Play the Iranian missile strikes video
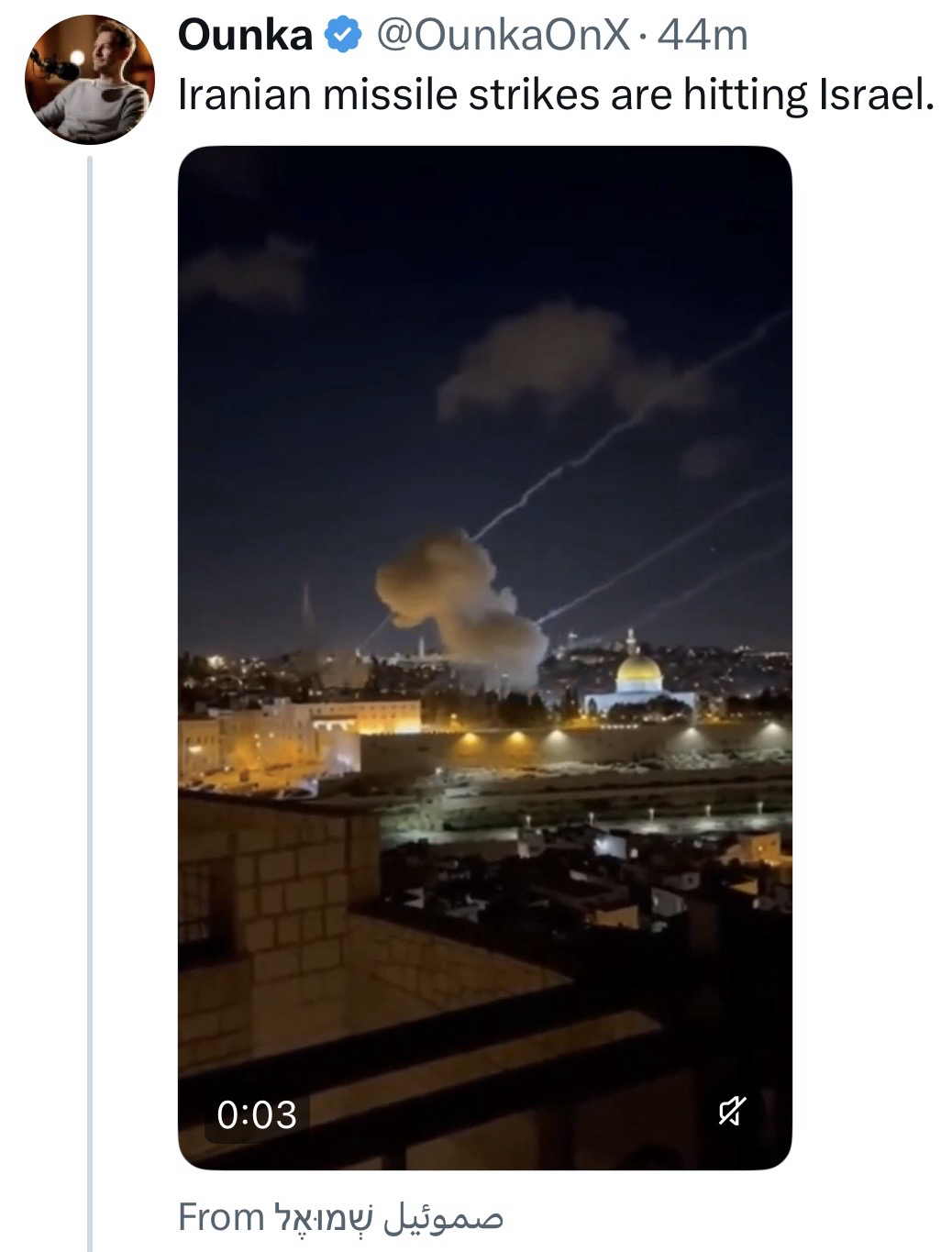Viewport: 952px width, 1252px height. point(484,657)
